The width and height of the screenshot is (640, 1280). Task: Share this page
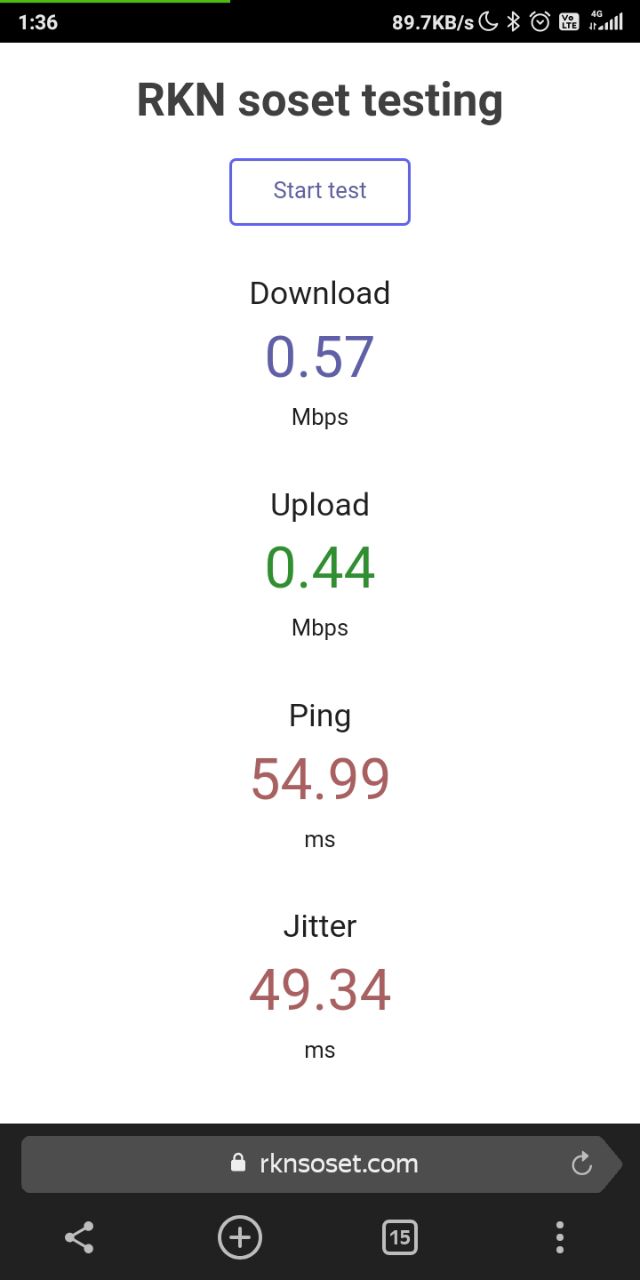coord(79,1238)
